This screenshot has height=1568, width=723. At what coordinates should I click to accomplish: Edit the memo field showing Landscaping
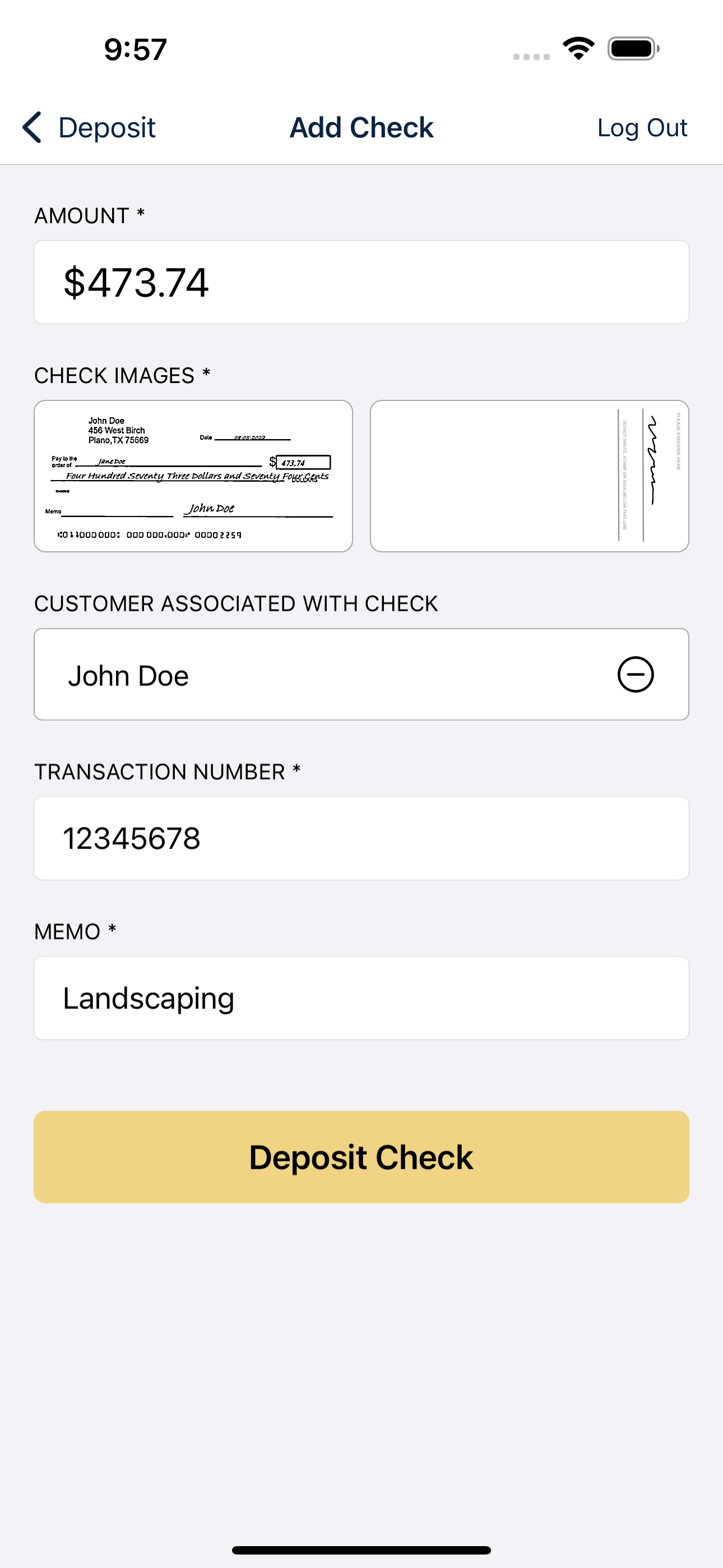point(361,998)
